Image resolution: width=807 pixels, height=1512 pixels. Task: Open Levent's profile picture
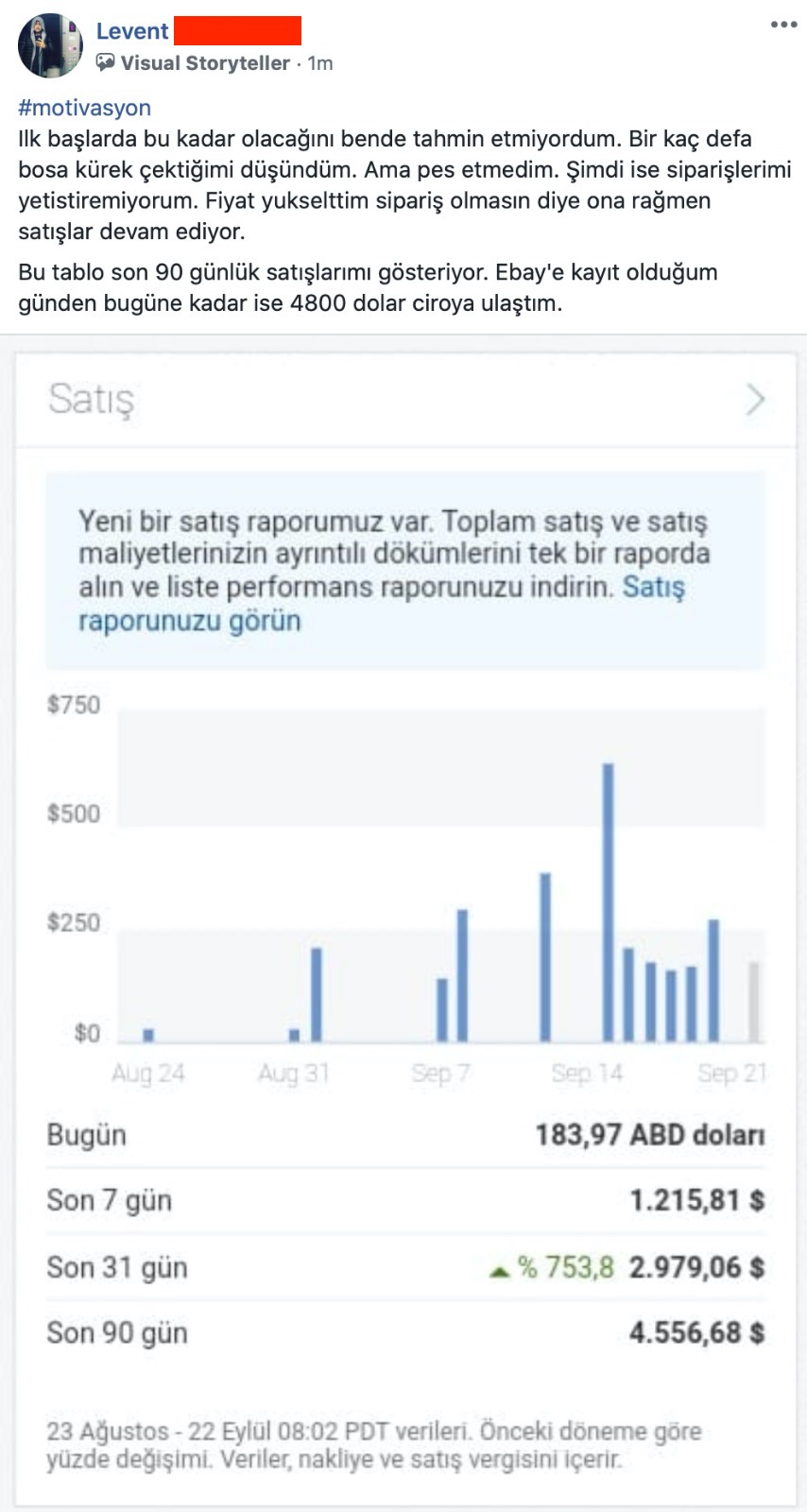(x=51, y=45)
